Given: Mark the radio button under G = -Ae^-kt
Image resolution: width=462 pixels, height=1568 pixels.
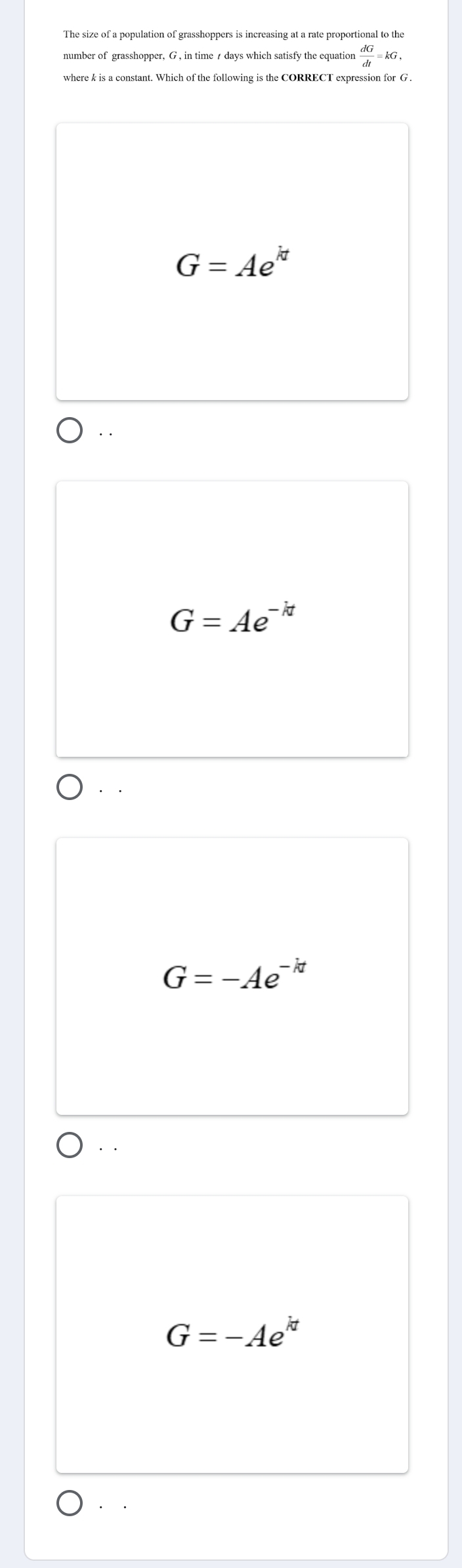Looking at the screenshot, I should click(x=70, y=1148).
